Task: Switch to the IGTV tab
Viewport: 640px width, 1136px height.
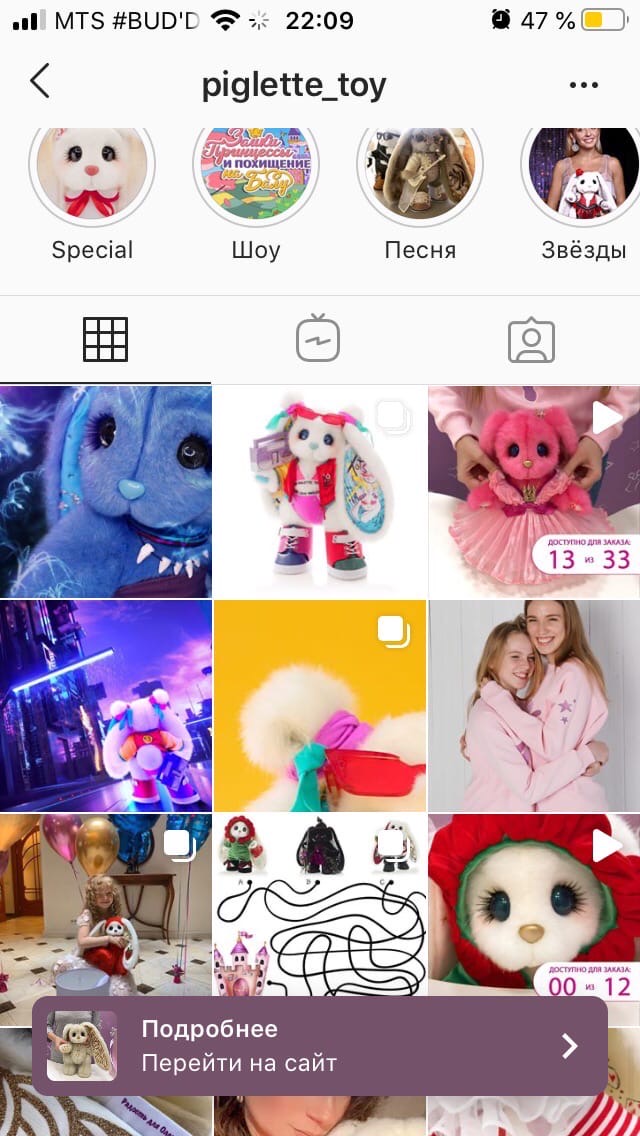Action: [x=318, y=339]
